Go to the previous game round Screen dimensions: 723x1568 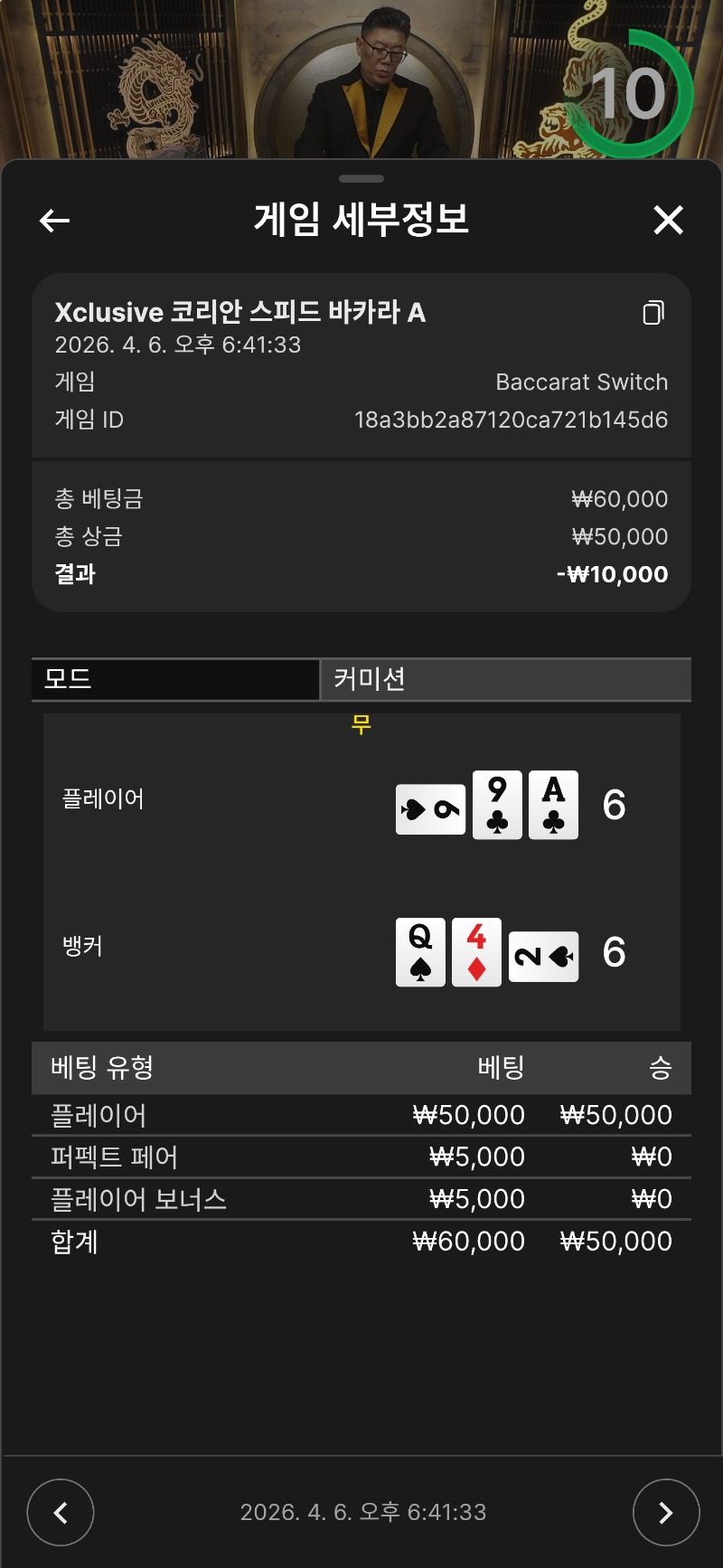61,1512
